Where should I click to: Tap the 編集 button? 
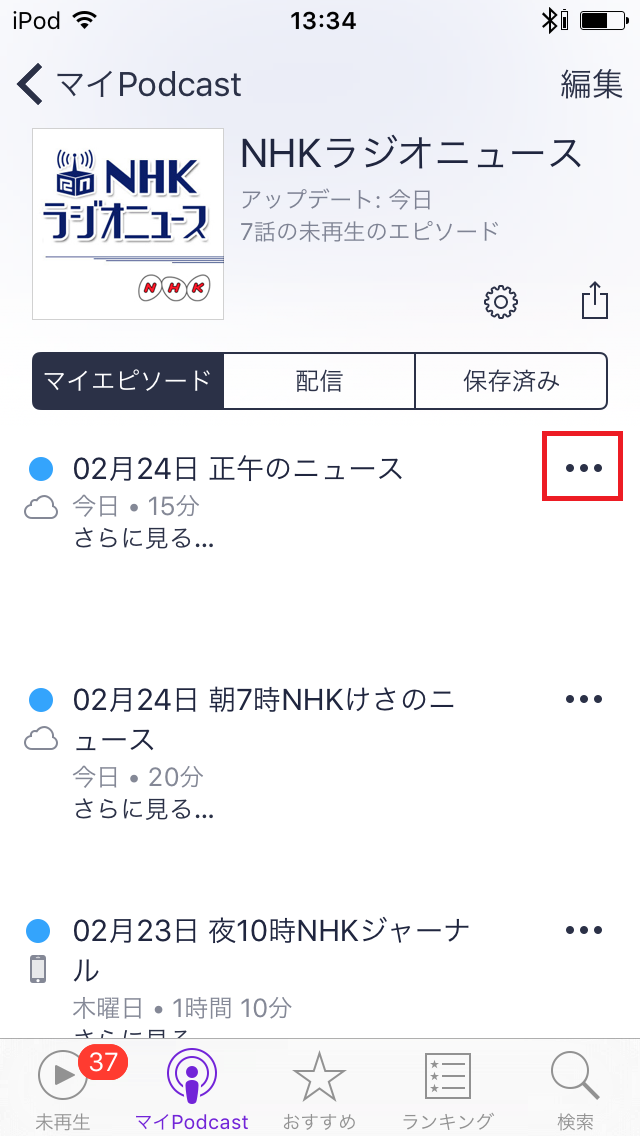click(x=591, y=85)
